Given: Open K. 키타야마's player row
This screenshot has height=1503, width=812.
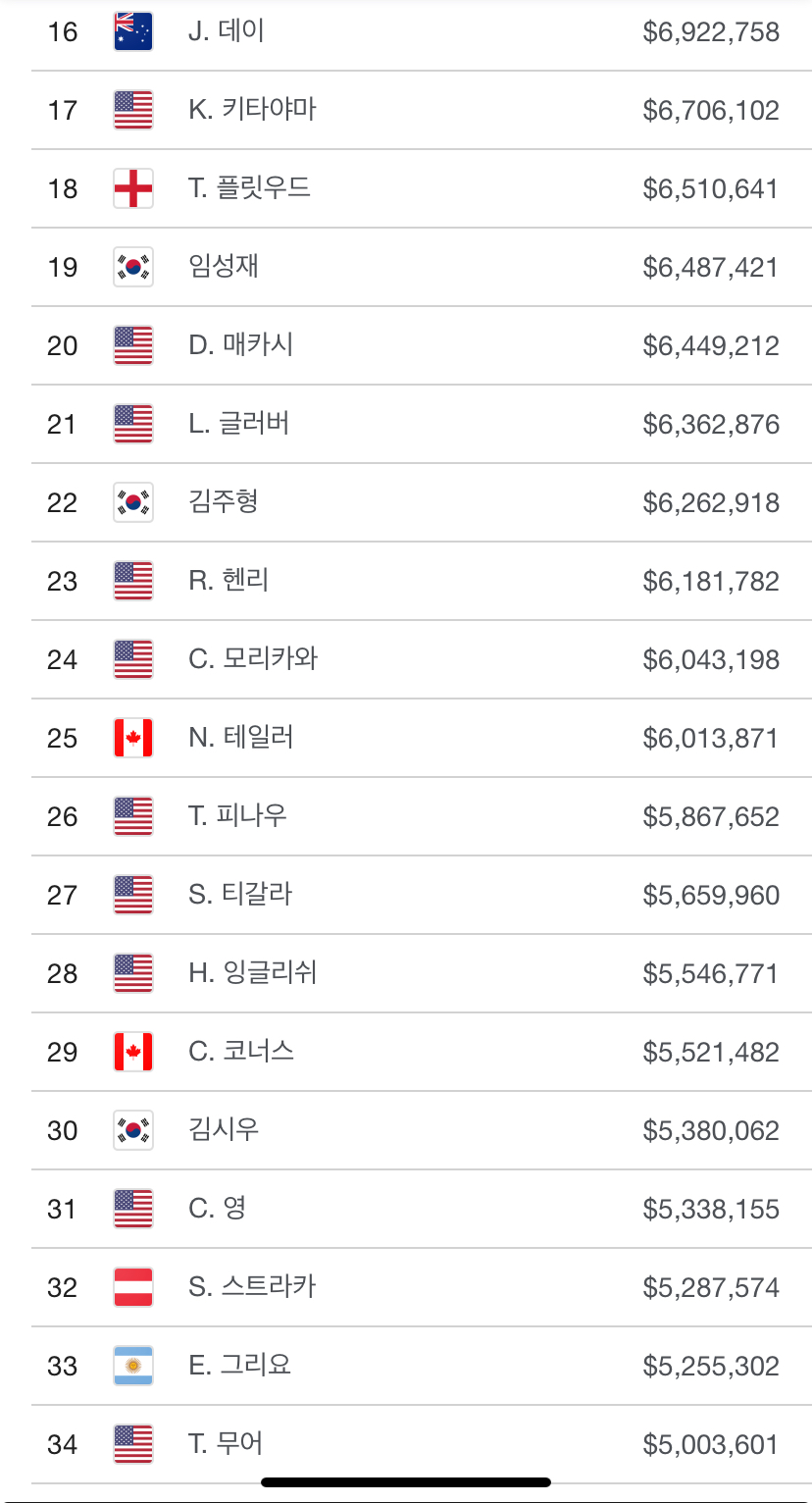Looking at the screenshot, I should pyautogui.click(x=422, y=110).
